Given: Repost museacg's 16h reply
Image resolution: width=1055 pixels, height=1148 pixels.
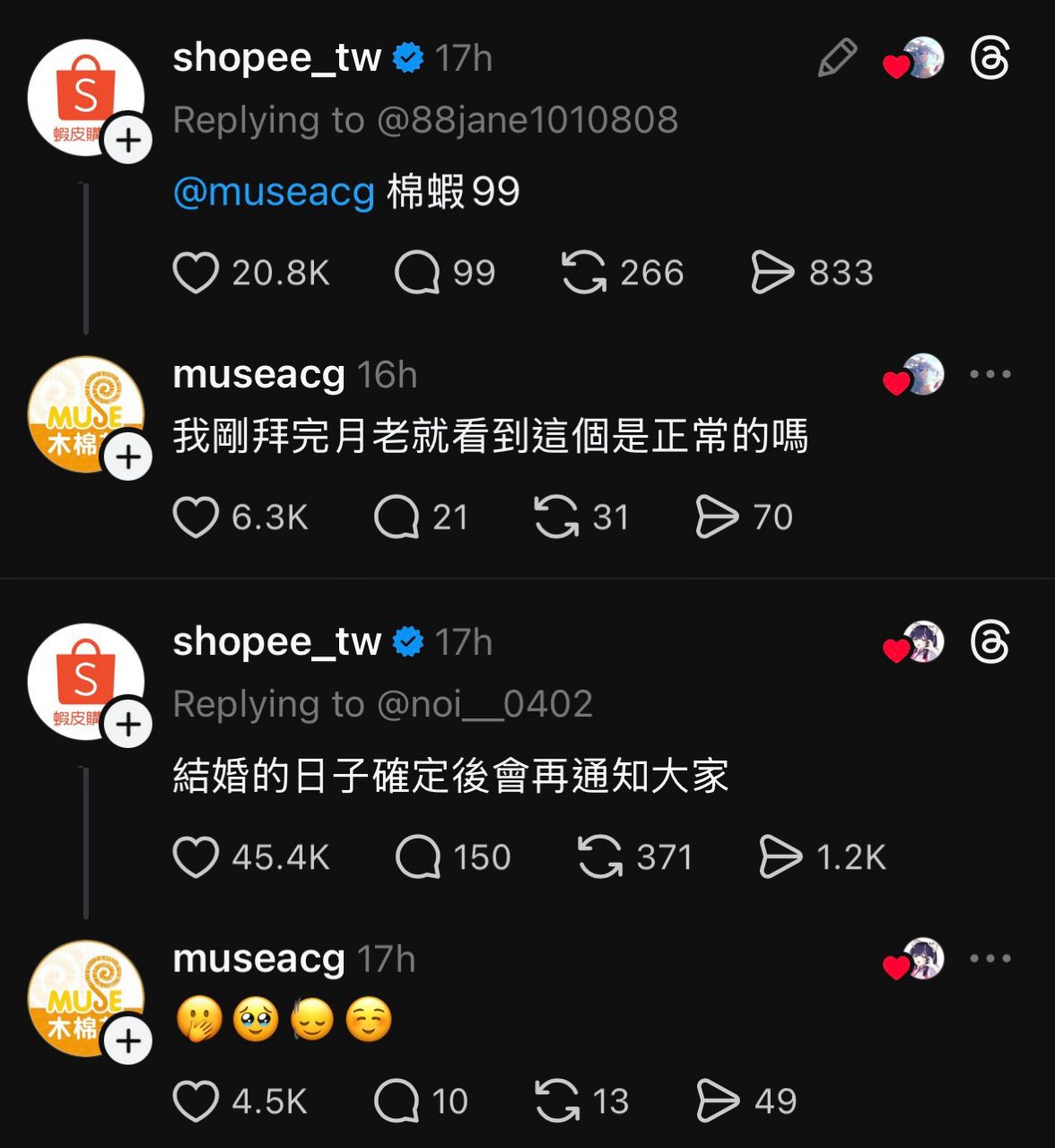Looking at the screenshot, I should [556, 517].
